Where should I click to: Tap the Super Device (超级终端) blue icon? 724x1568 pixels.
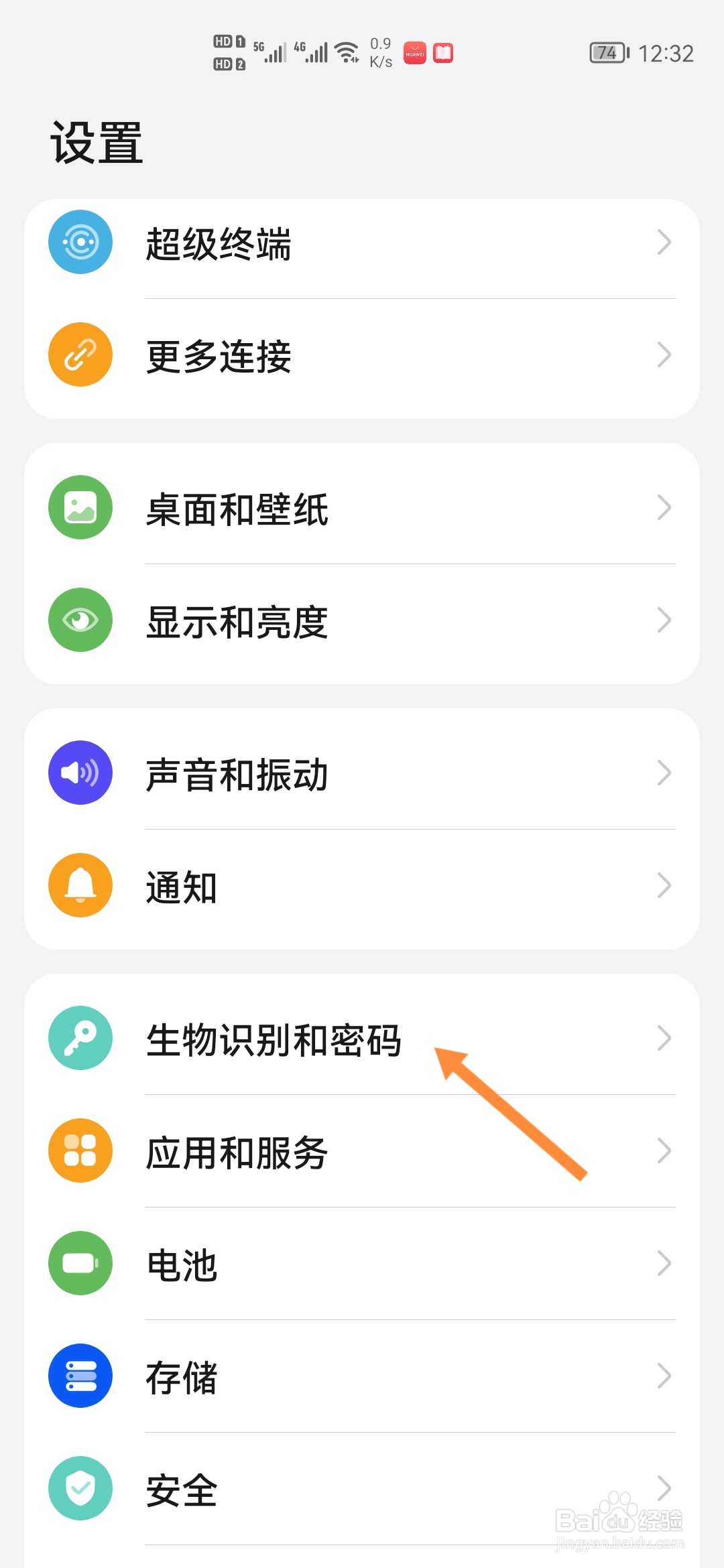click(80, 243)
